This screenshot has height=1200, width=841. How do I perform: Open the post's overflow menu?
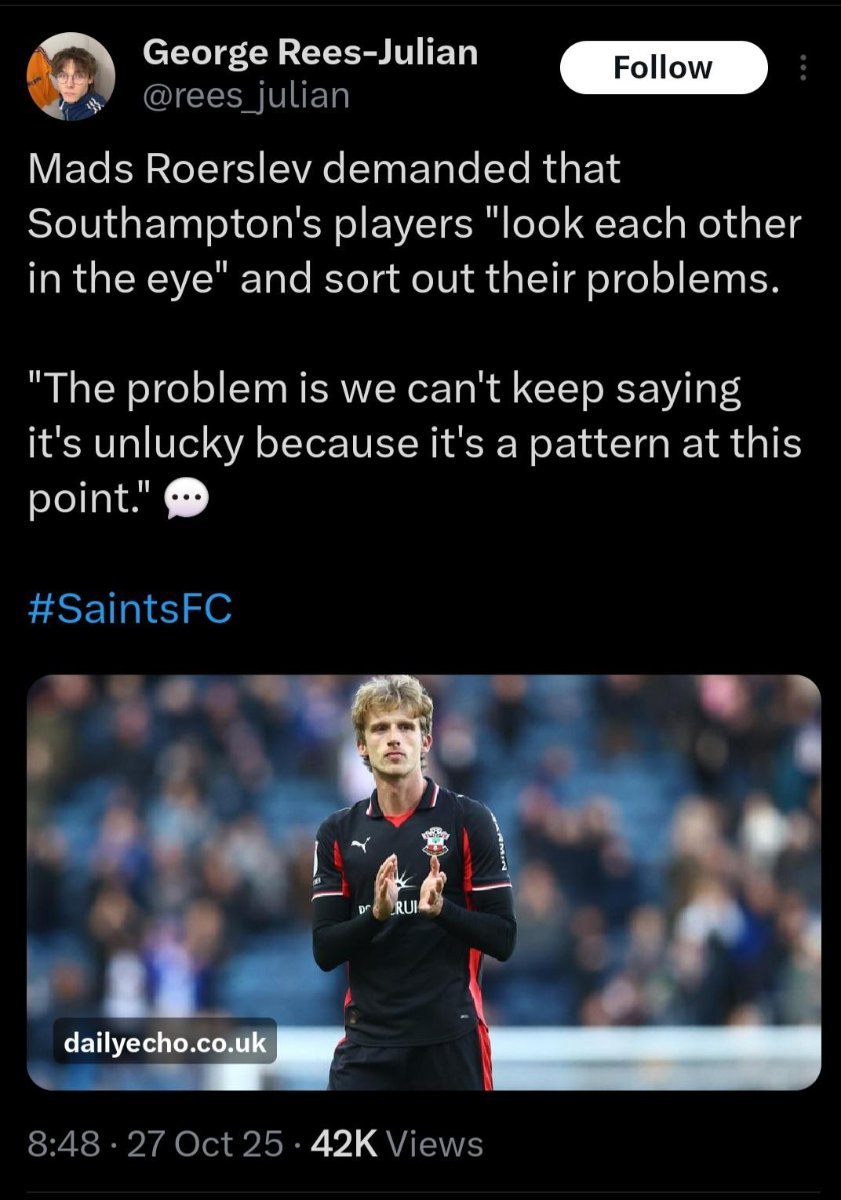[801, 68]
